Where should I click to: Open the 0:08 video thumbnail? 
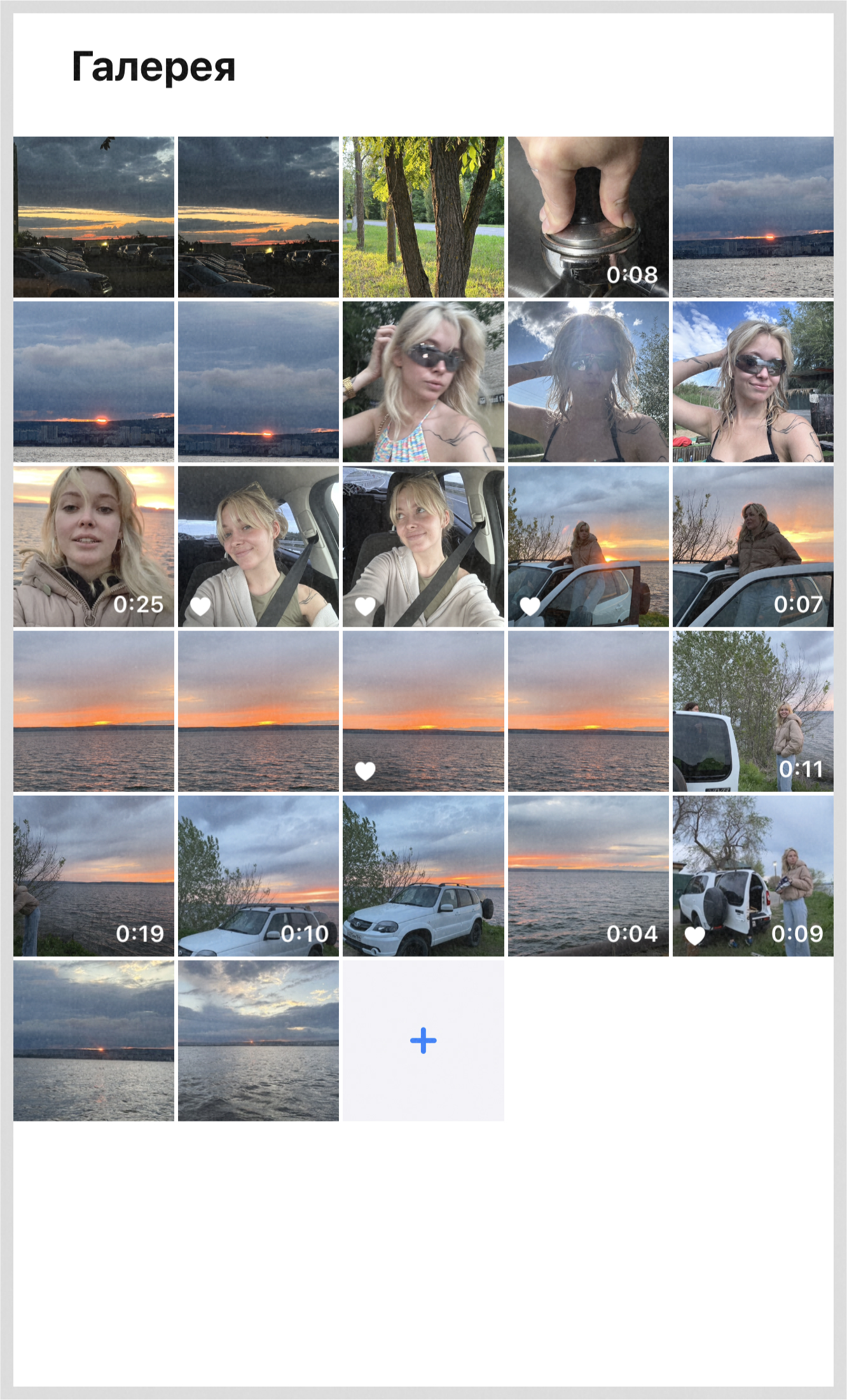click(x=588, y=217)
